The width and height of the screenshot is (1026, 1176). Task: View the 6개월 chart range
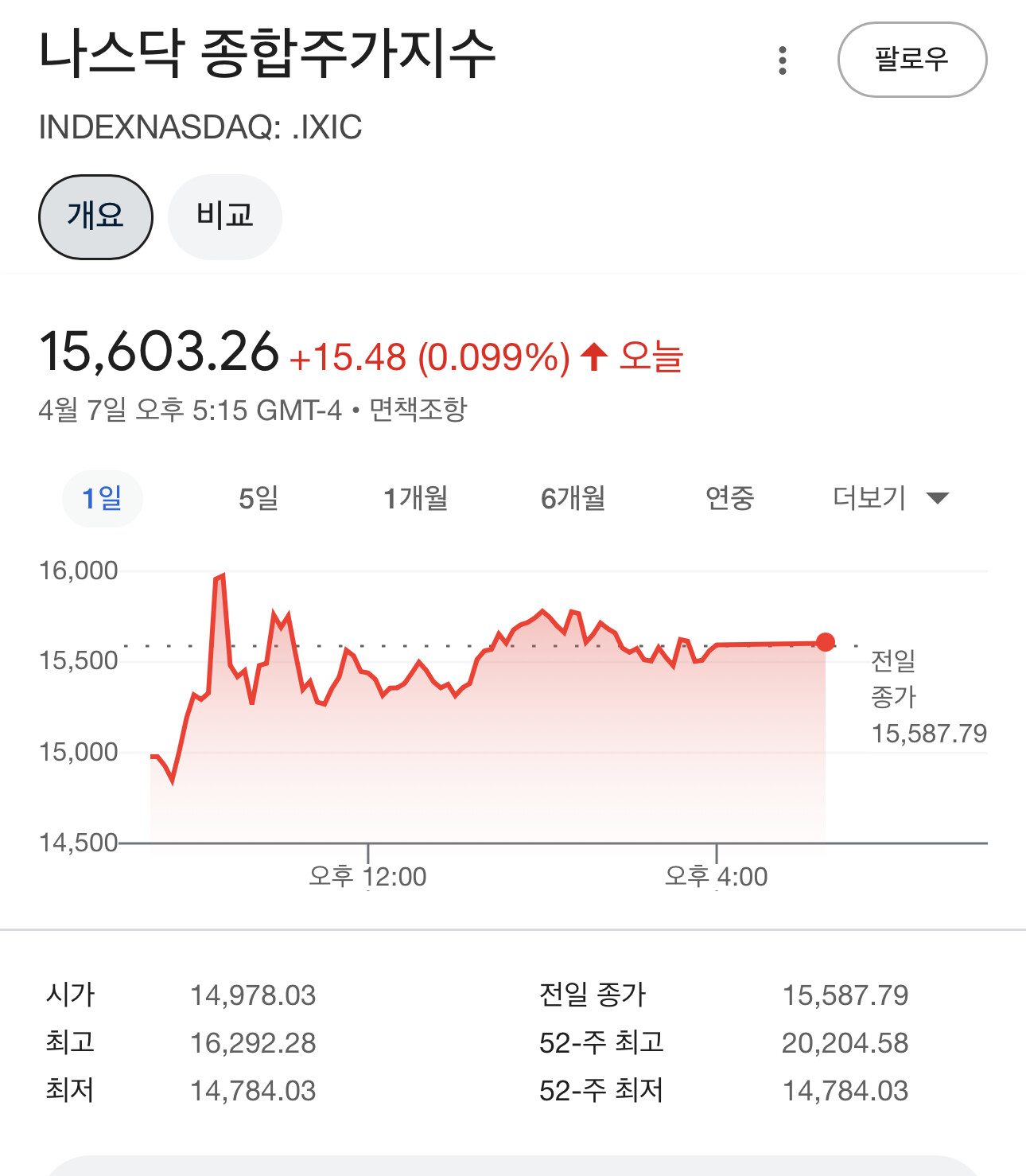pos(573,499)
